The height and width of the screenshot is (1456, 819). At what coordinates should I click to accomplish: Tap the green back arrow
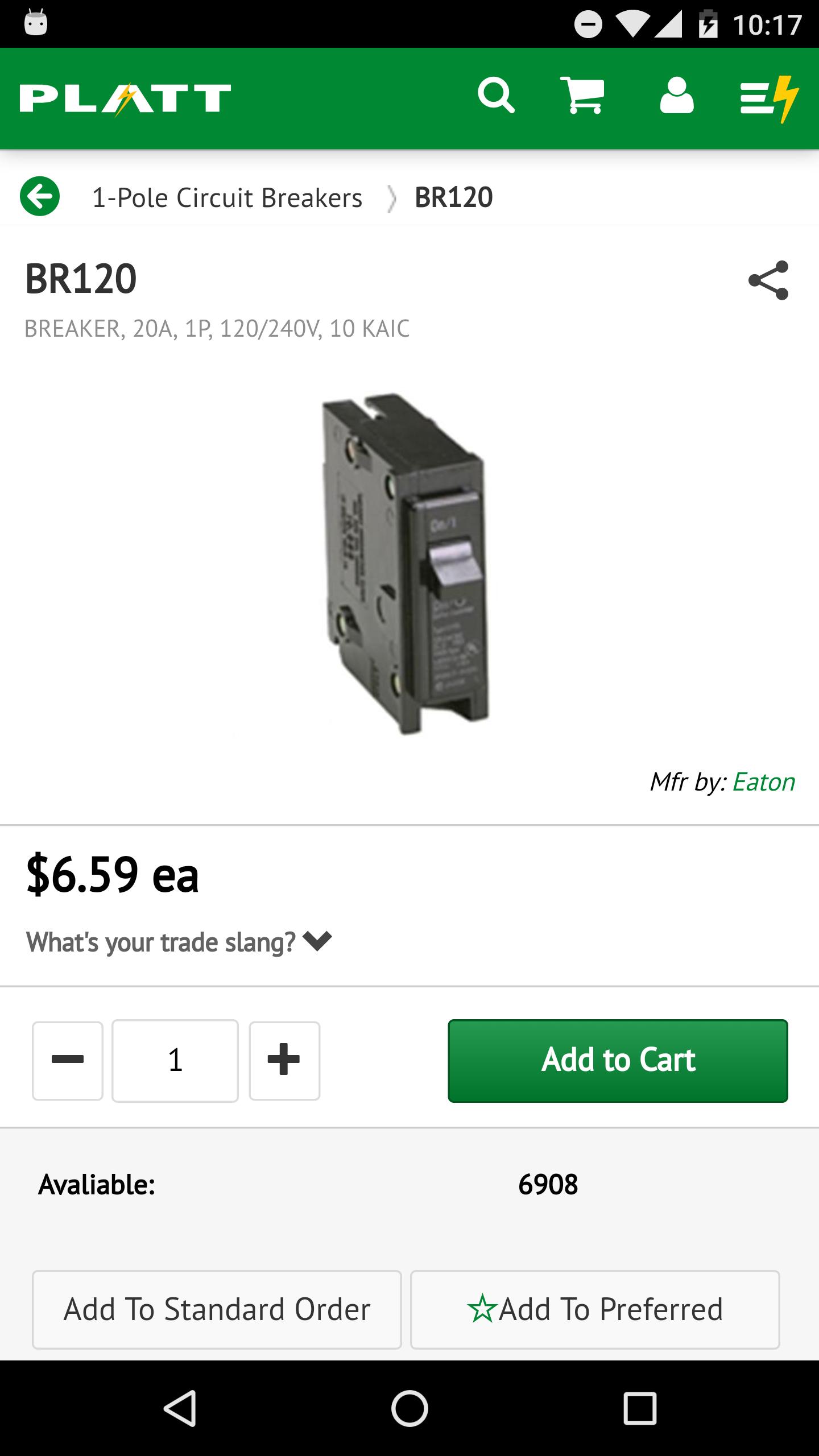[x=39, y=197]
